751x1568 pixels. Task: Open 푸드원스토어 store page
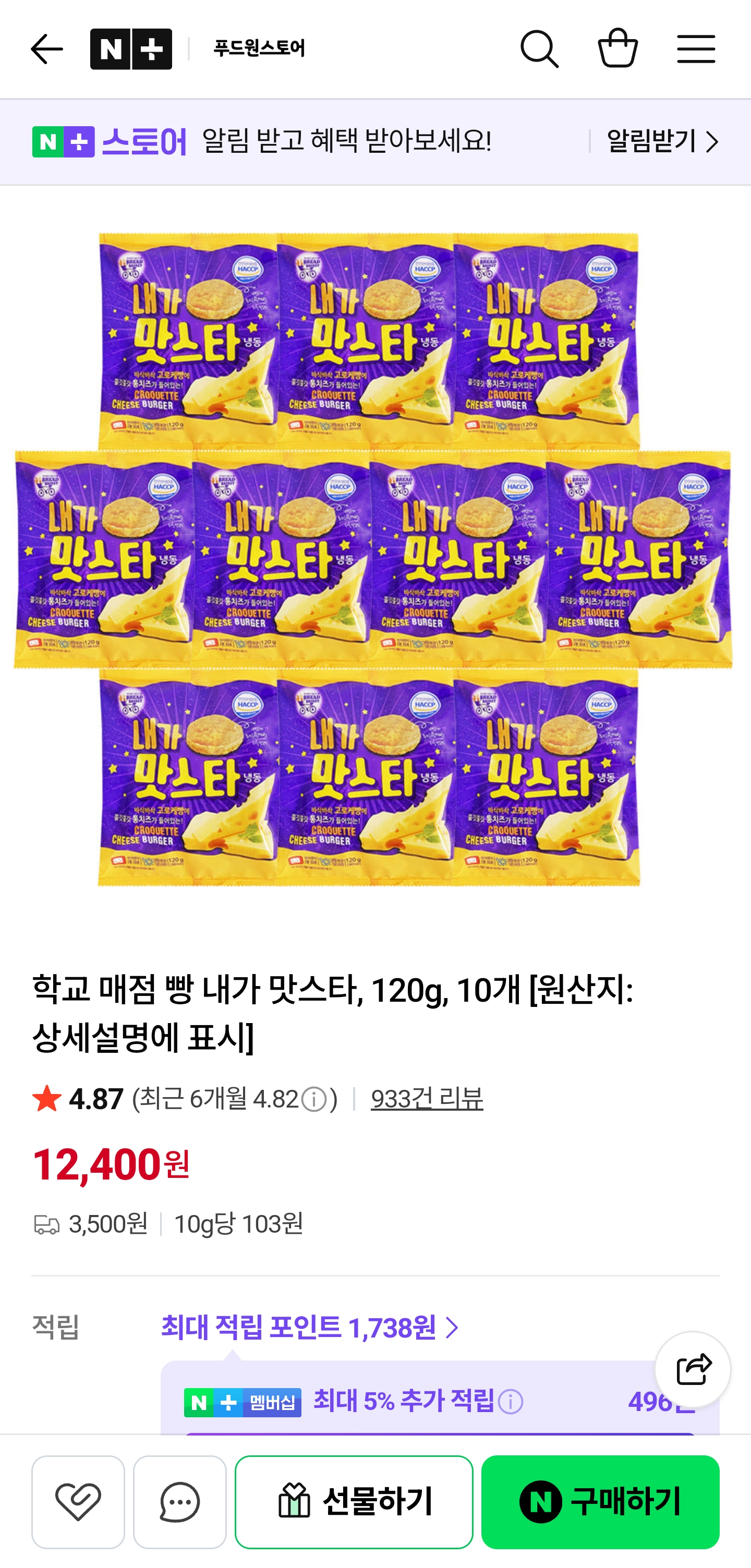coord(259,48)
